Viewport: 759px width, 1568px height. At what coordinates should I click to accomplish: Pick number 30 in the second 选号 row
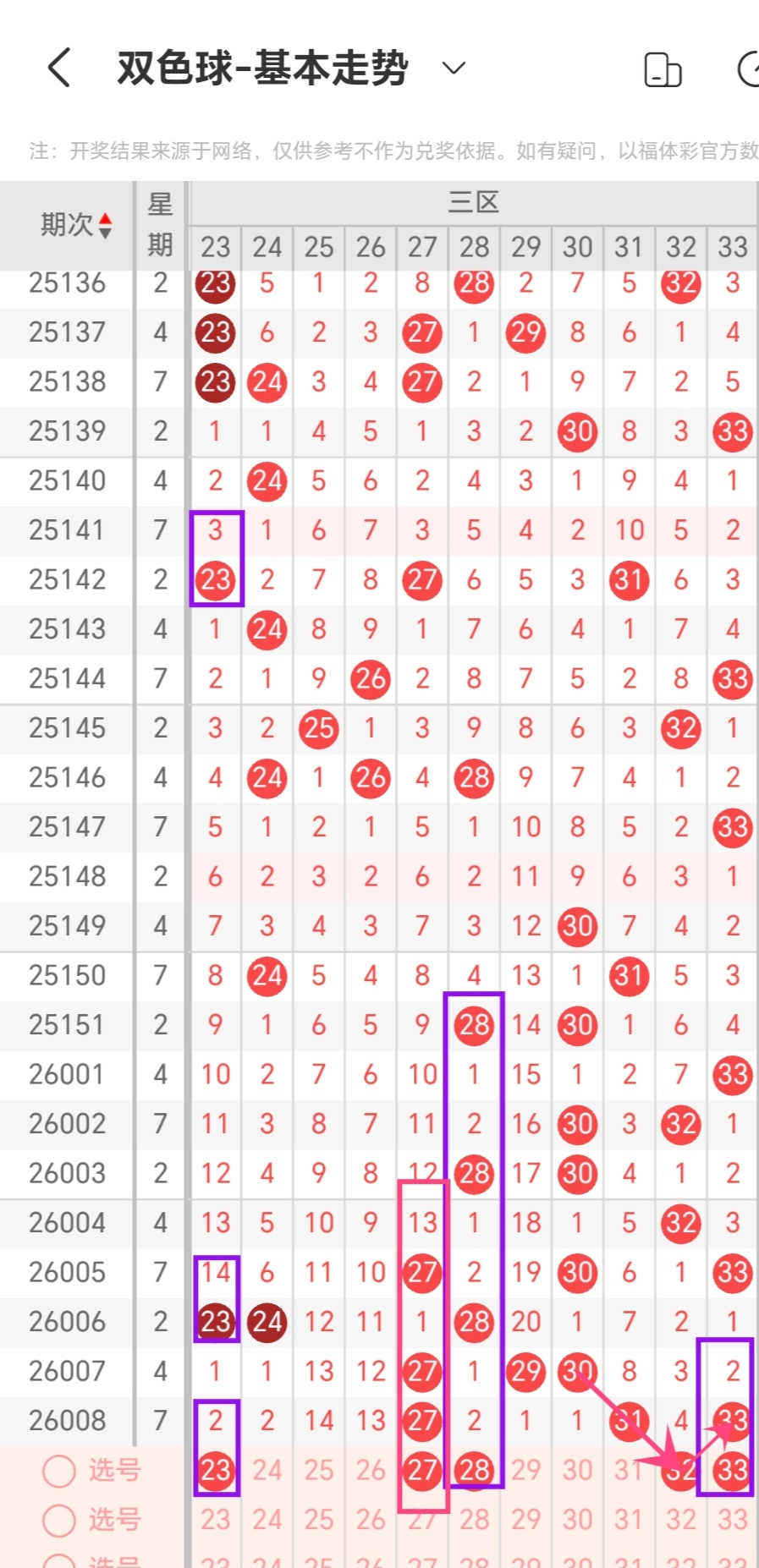pyautogui.click(x=577, y=1520)
